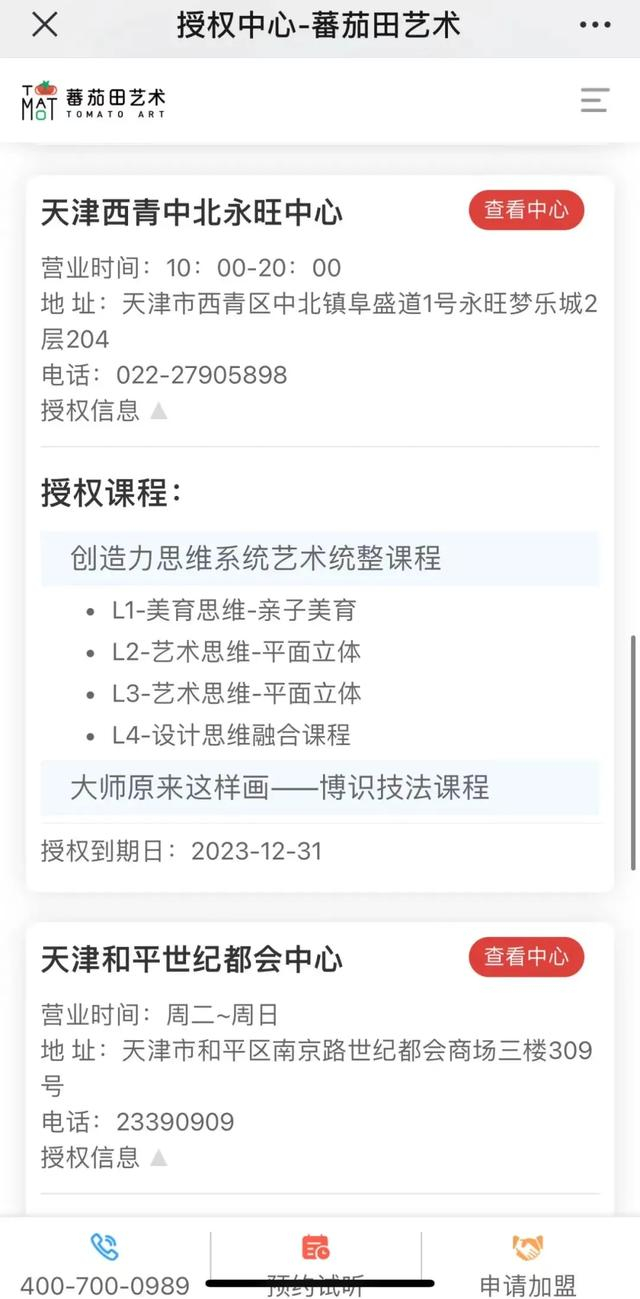Close the 授权中心 webview page
The width and height of the screenshot is (640, 1299).
click(x=45, y=25)
